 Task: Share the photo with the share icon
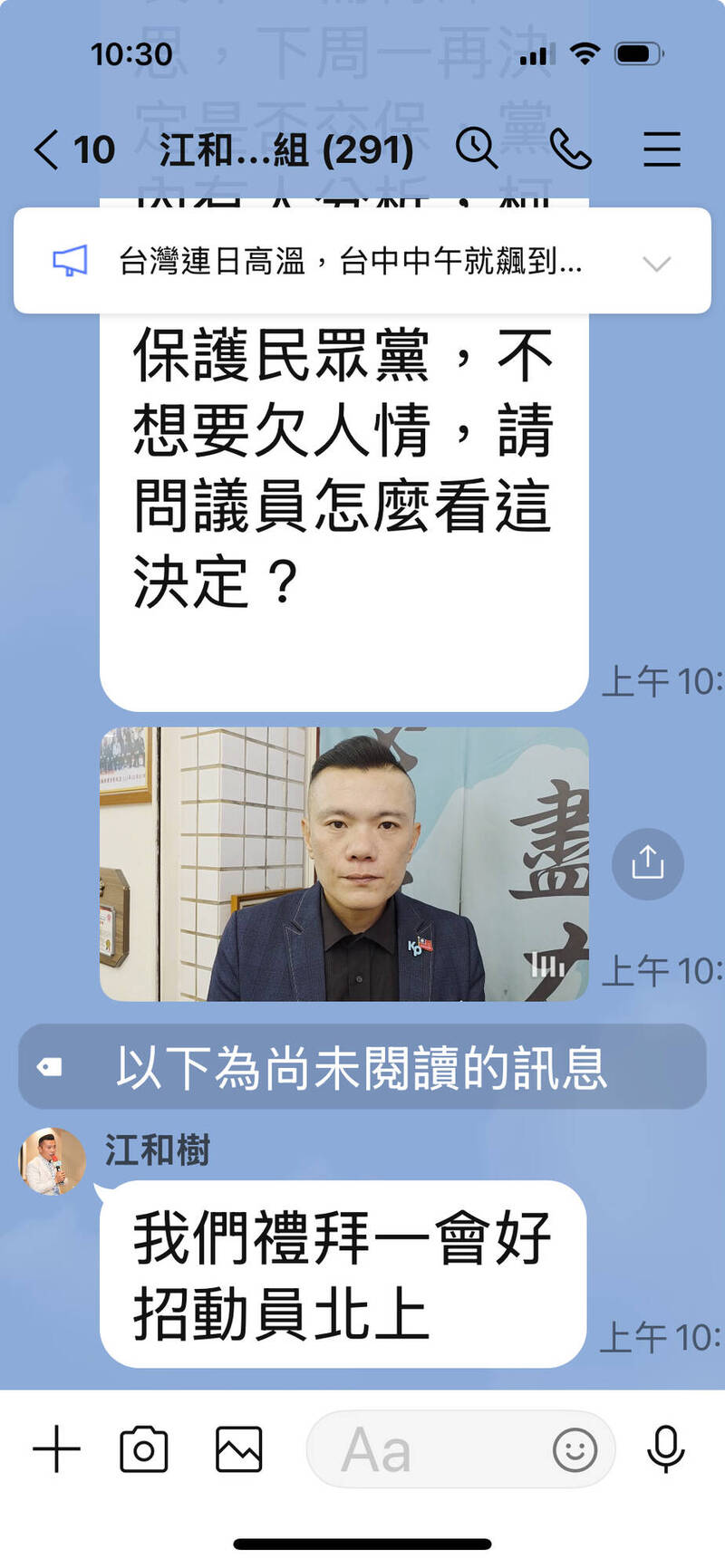pyautogui.click(x=648, y=863)
